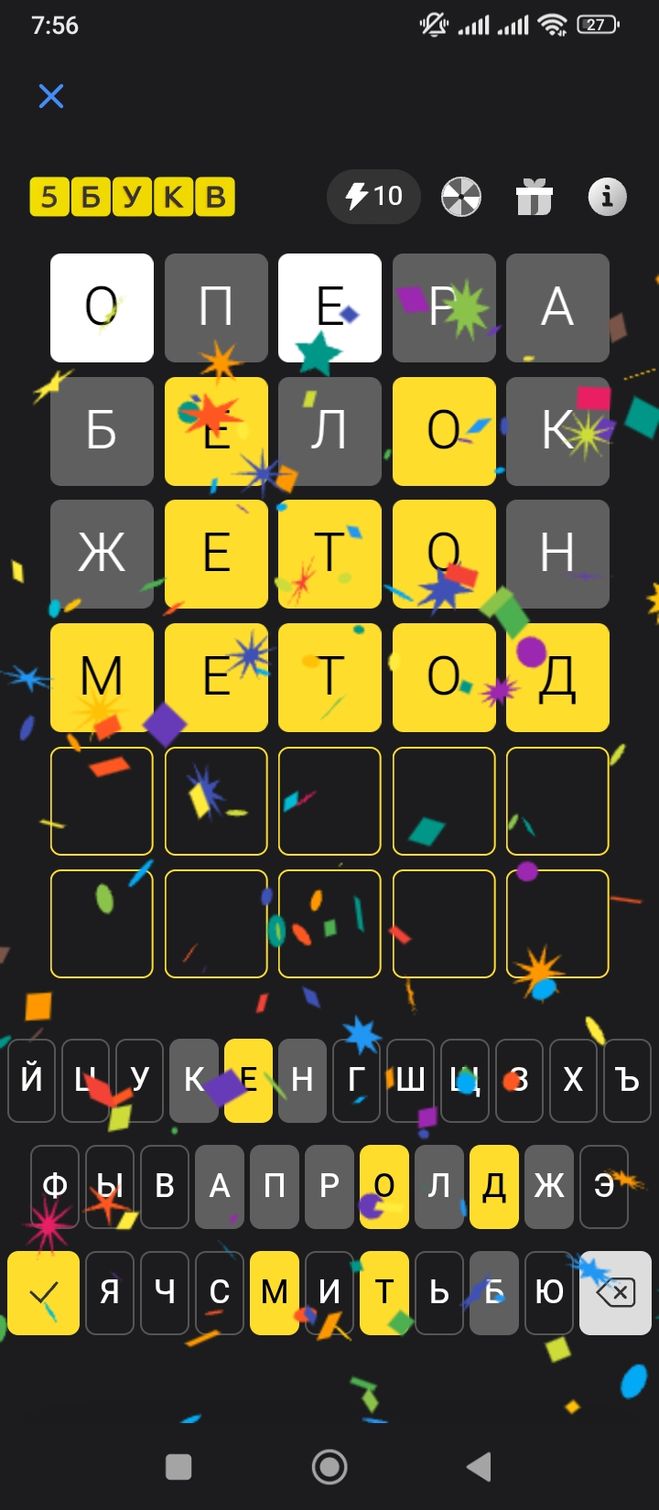
Task: Type the letter Й on the keyboard
Action: pos(32,1081)
